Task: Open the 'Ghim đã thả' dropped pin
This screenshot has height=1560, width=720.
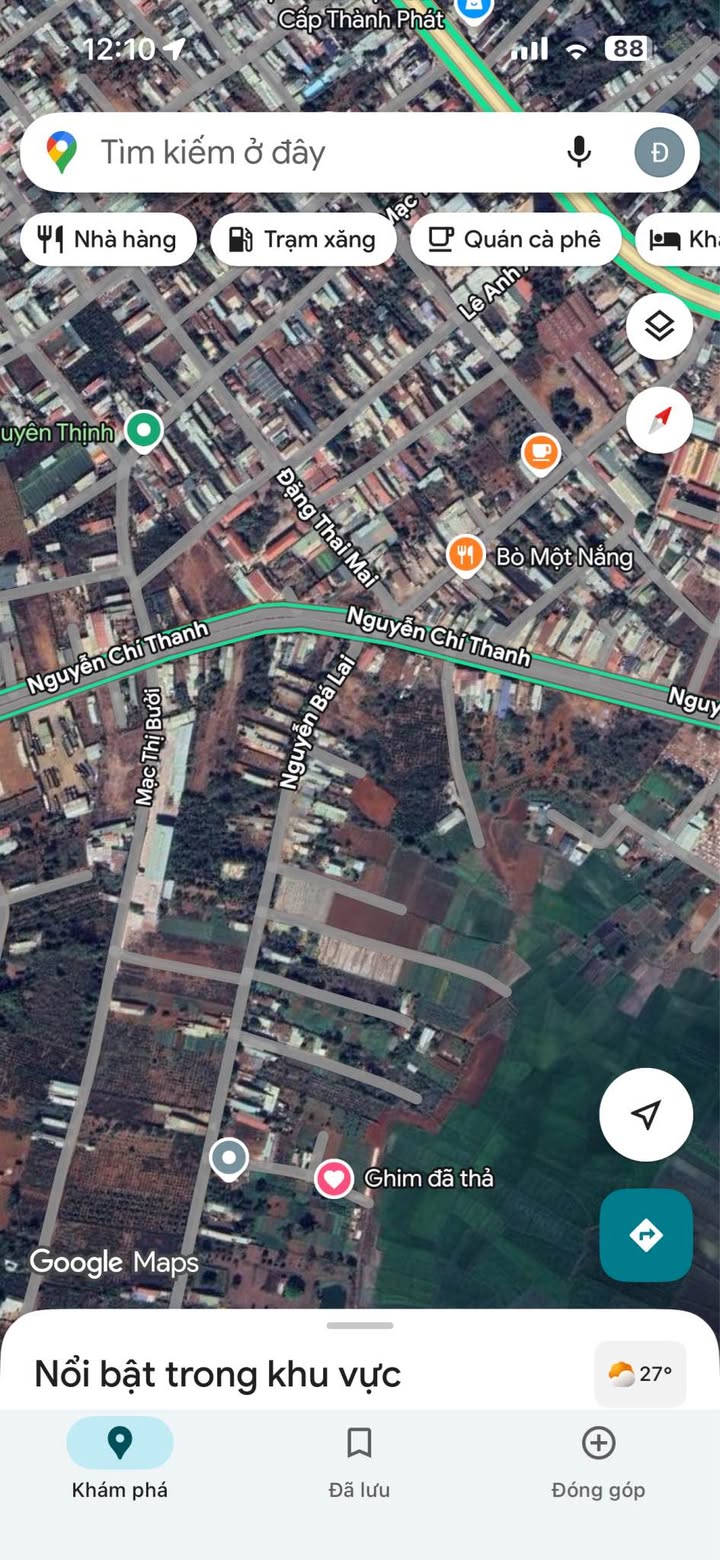Action: pos(334,1178)
